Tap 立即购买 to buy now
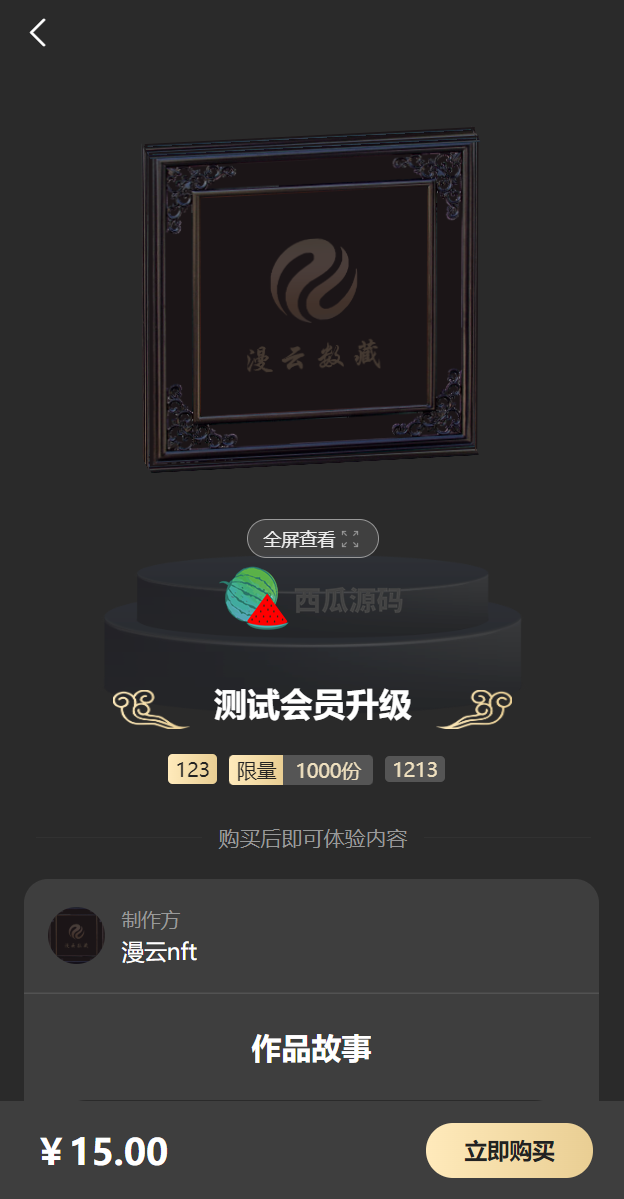Image resolution: width=624 pixels, height=1199 pixels. coord(509,1150)
